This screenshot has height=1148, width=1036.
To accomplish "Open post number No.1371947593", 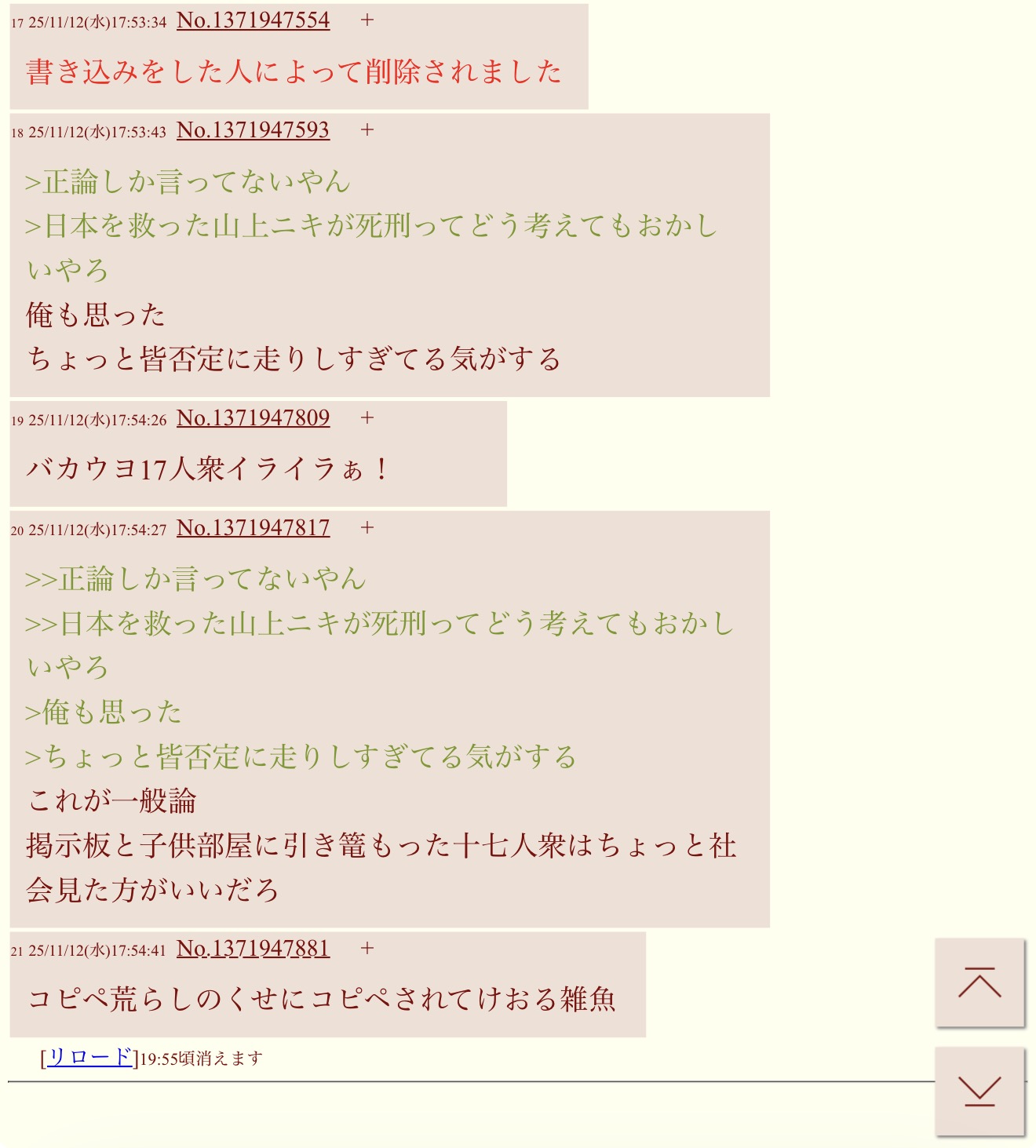I will [253, 130].
